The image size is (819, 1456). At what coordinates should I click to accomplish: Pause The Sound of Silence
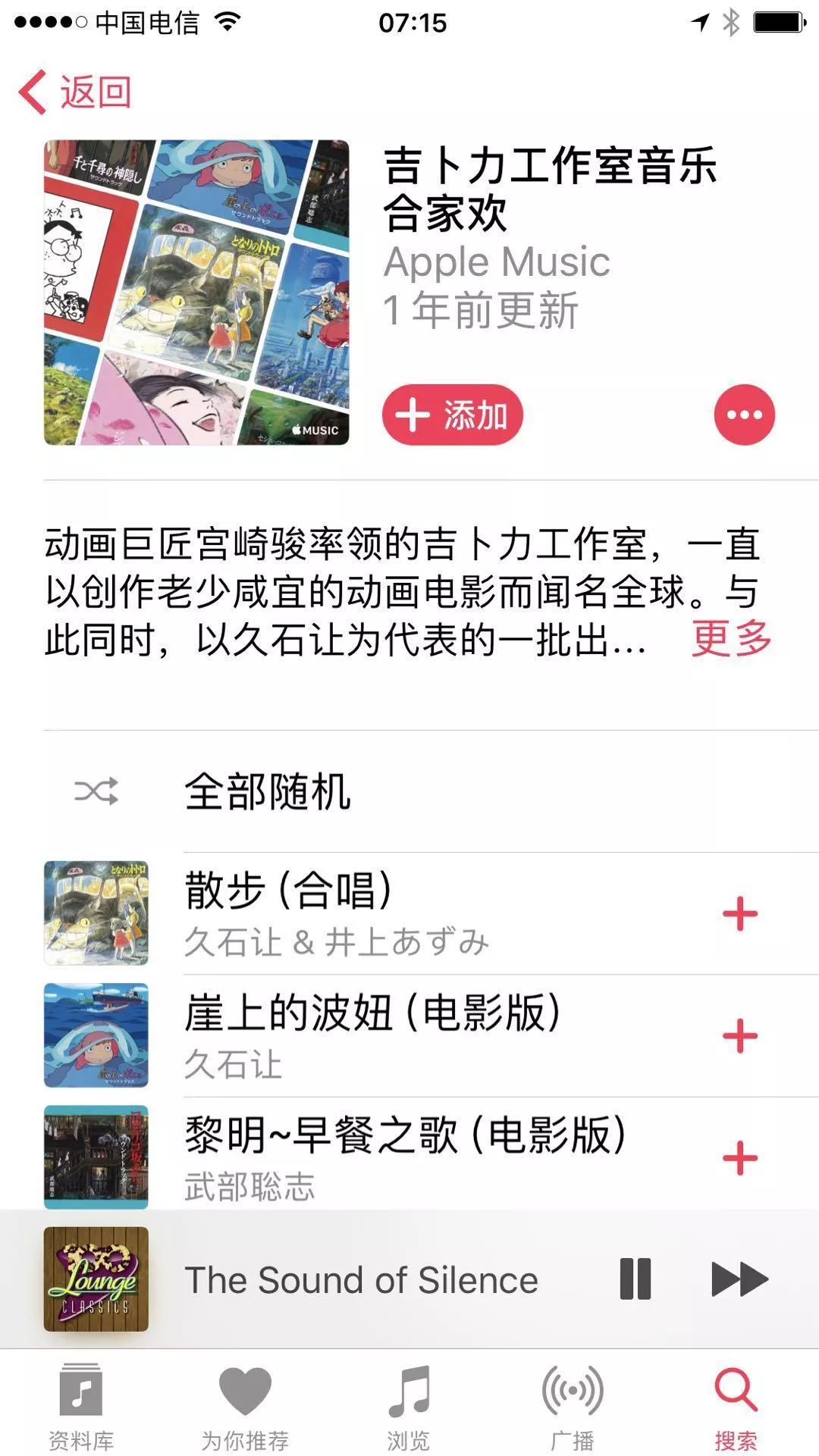(635, 1279)
